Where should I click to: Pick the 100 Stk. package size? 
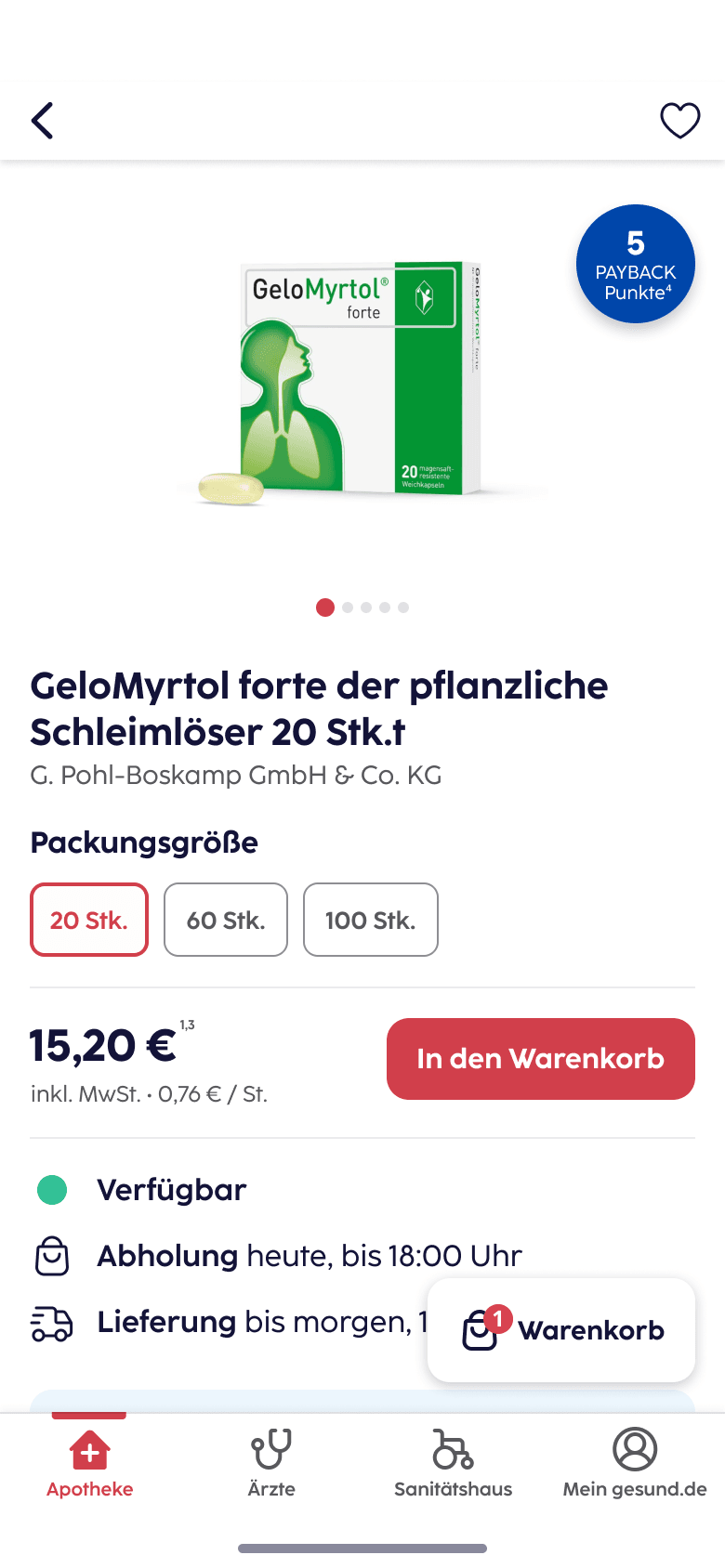[x=370, y=920]
